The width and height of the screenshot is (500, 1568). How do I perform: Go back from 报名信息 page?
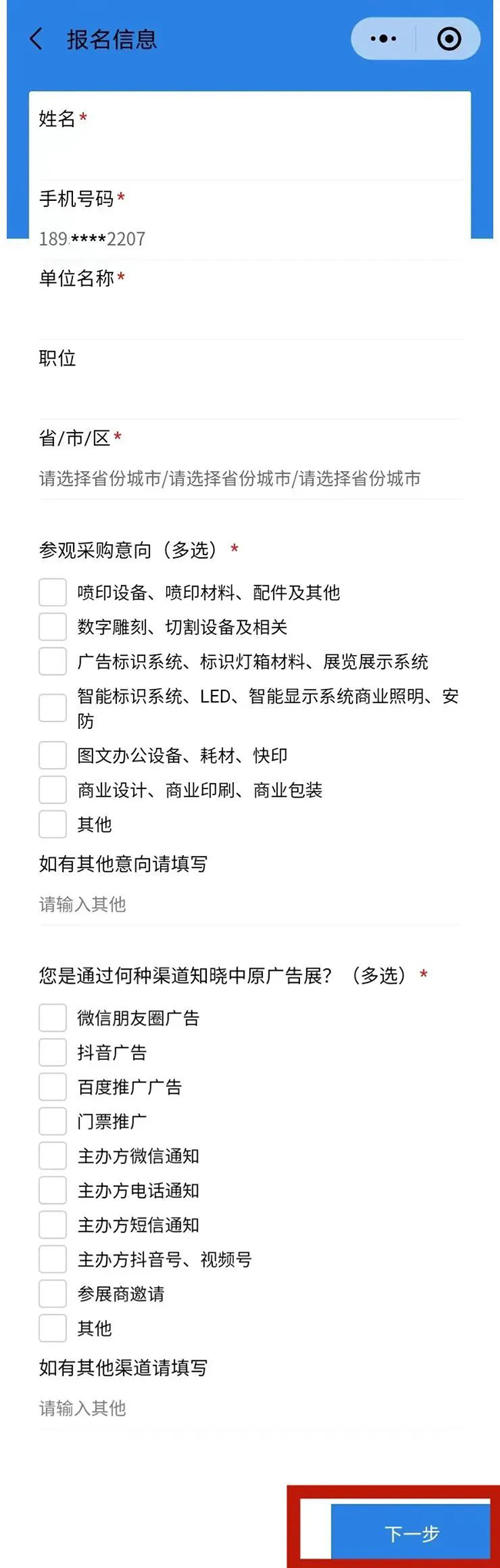[36, 39]
